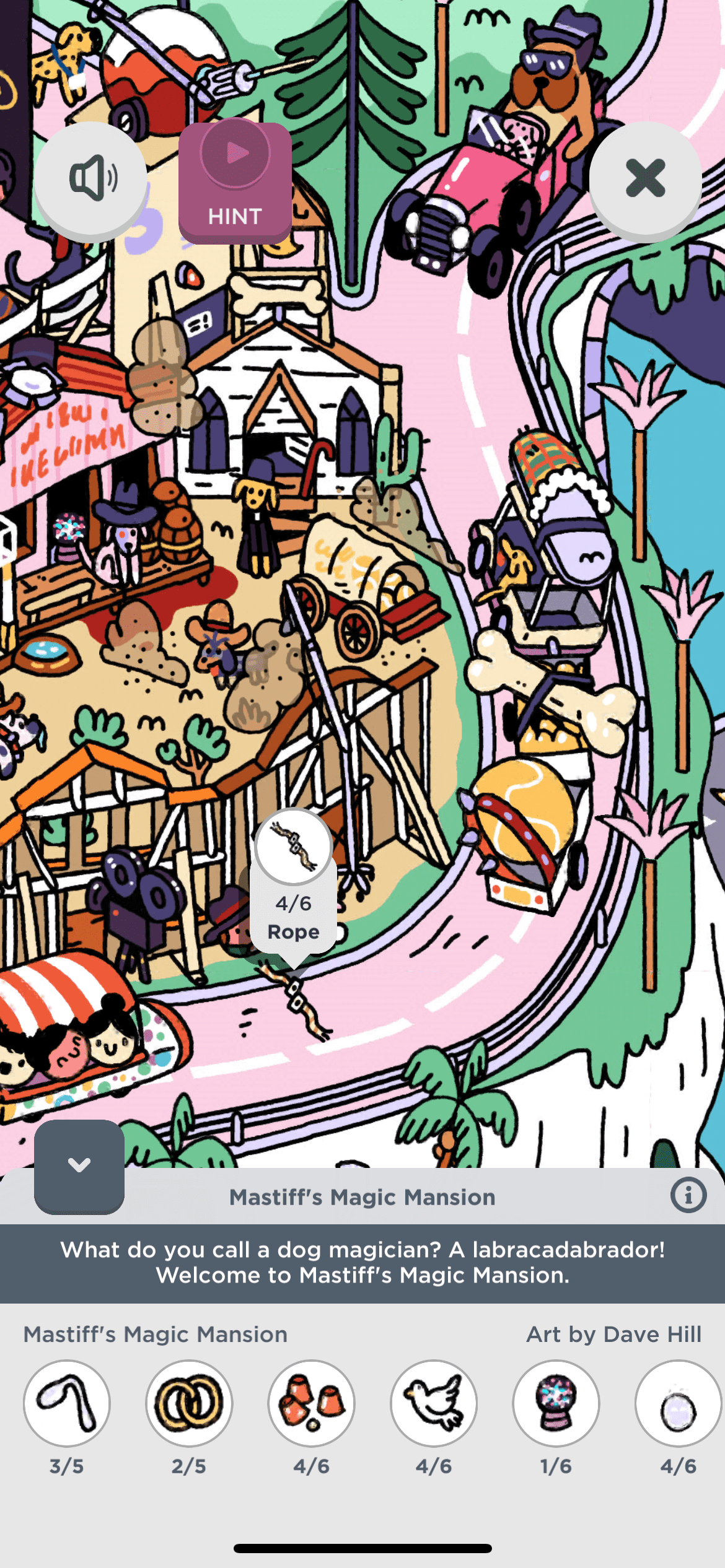725x1568 pixels.
Task: Select the red cups item showing 4/6
Action: [311, 1403]
